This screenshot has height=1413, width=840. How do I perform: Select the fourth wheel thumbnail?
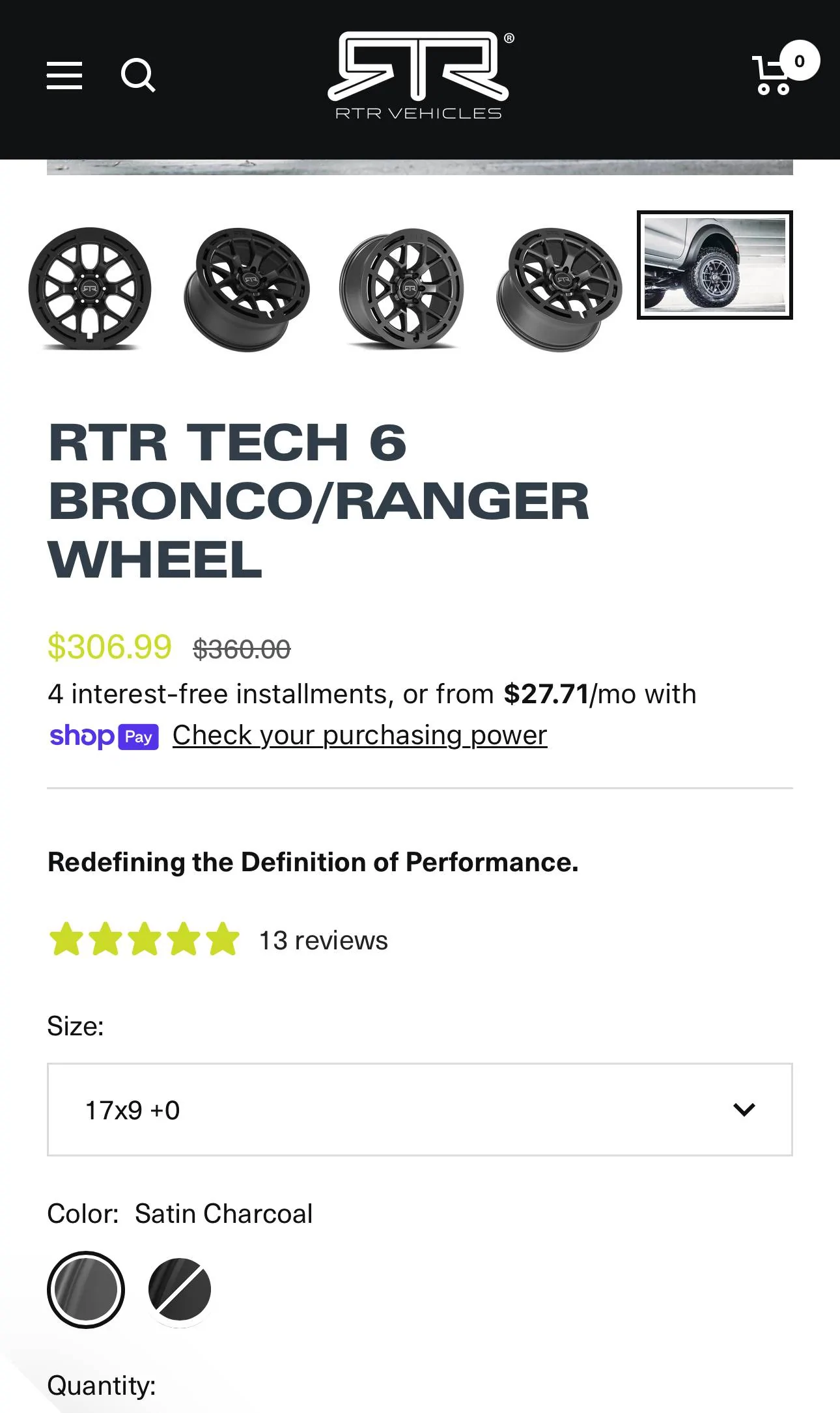[x=559, y=288]
